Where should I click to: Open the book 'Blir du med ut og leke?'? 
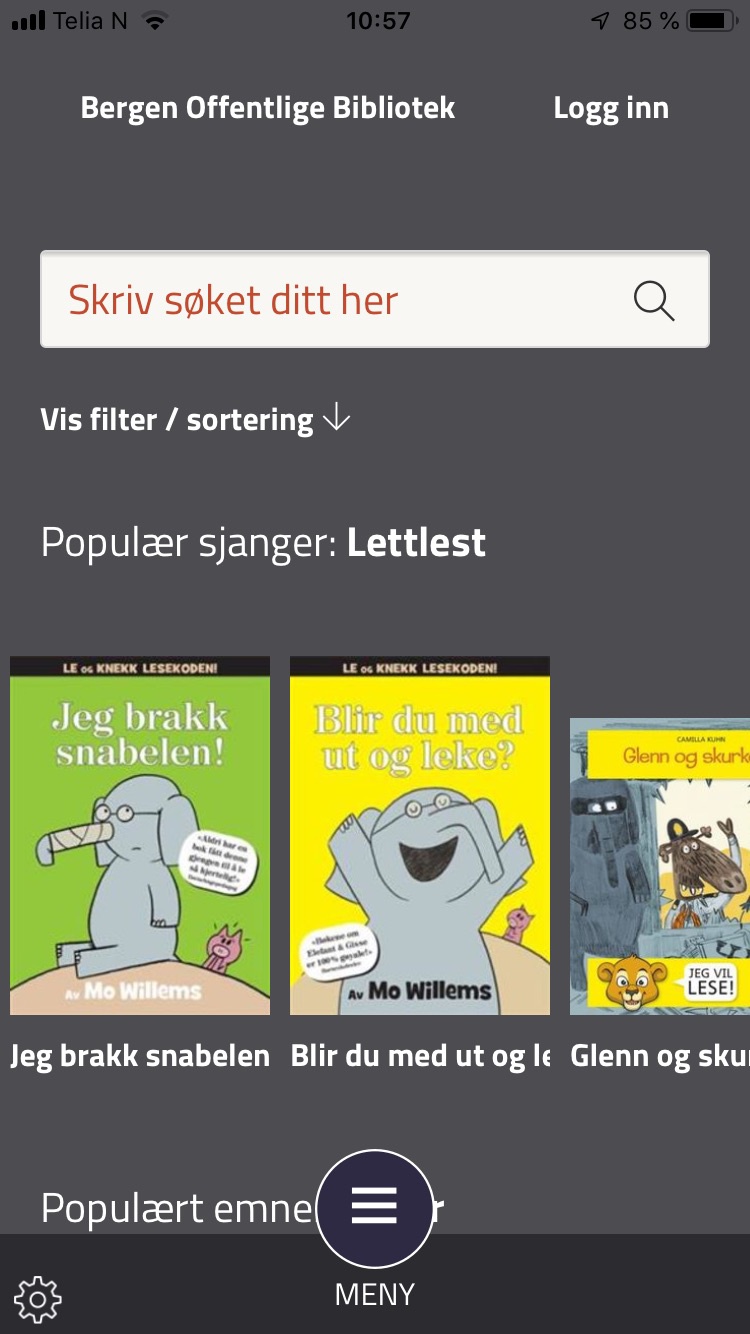pyautogui.click(x=420, y=835)
